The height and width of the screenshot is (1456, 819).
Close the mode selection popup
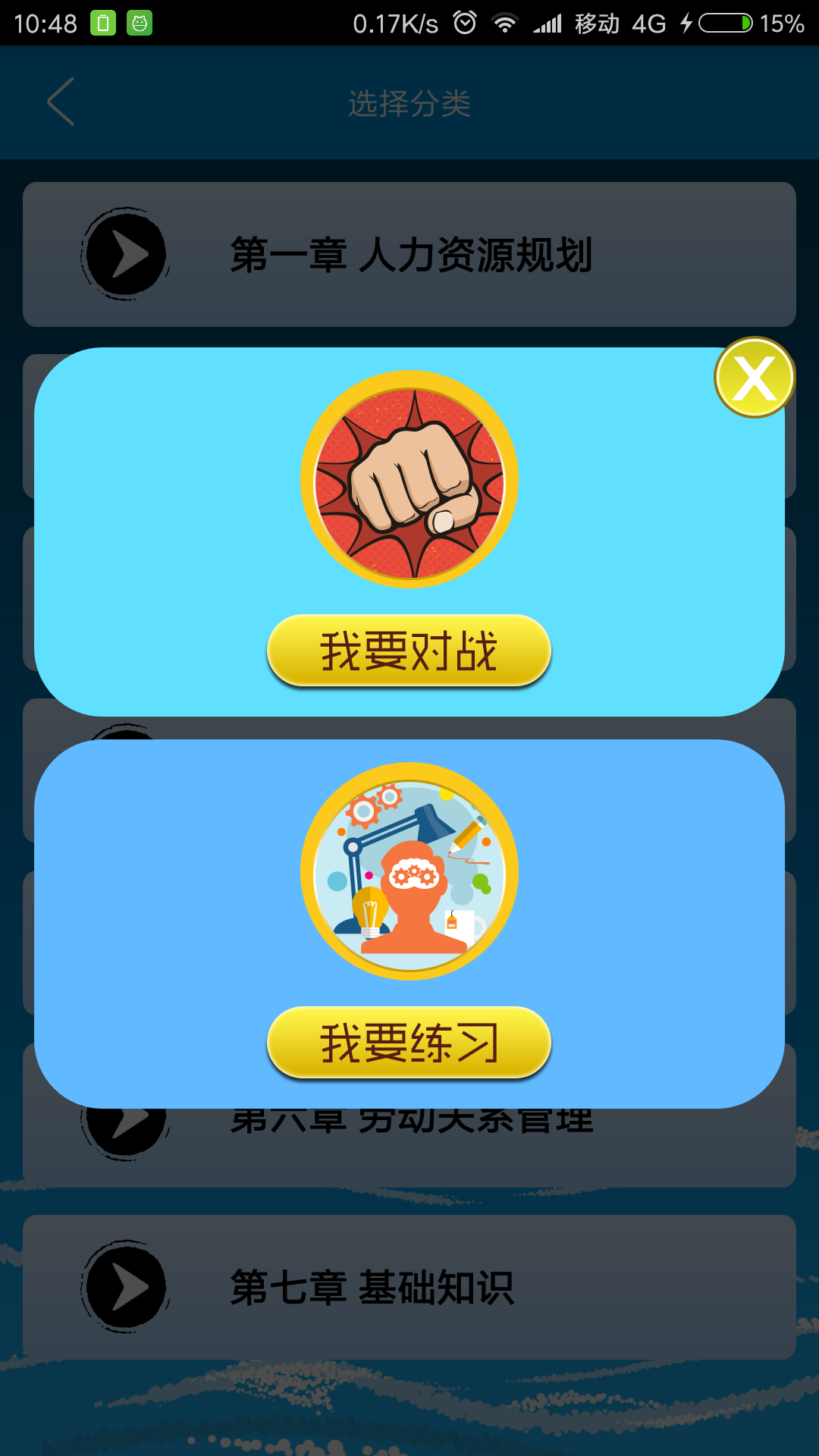point(754,377)
